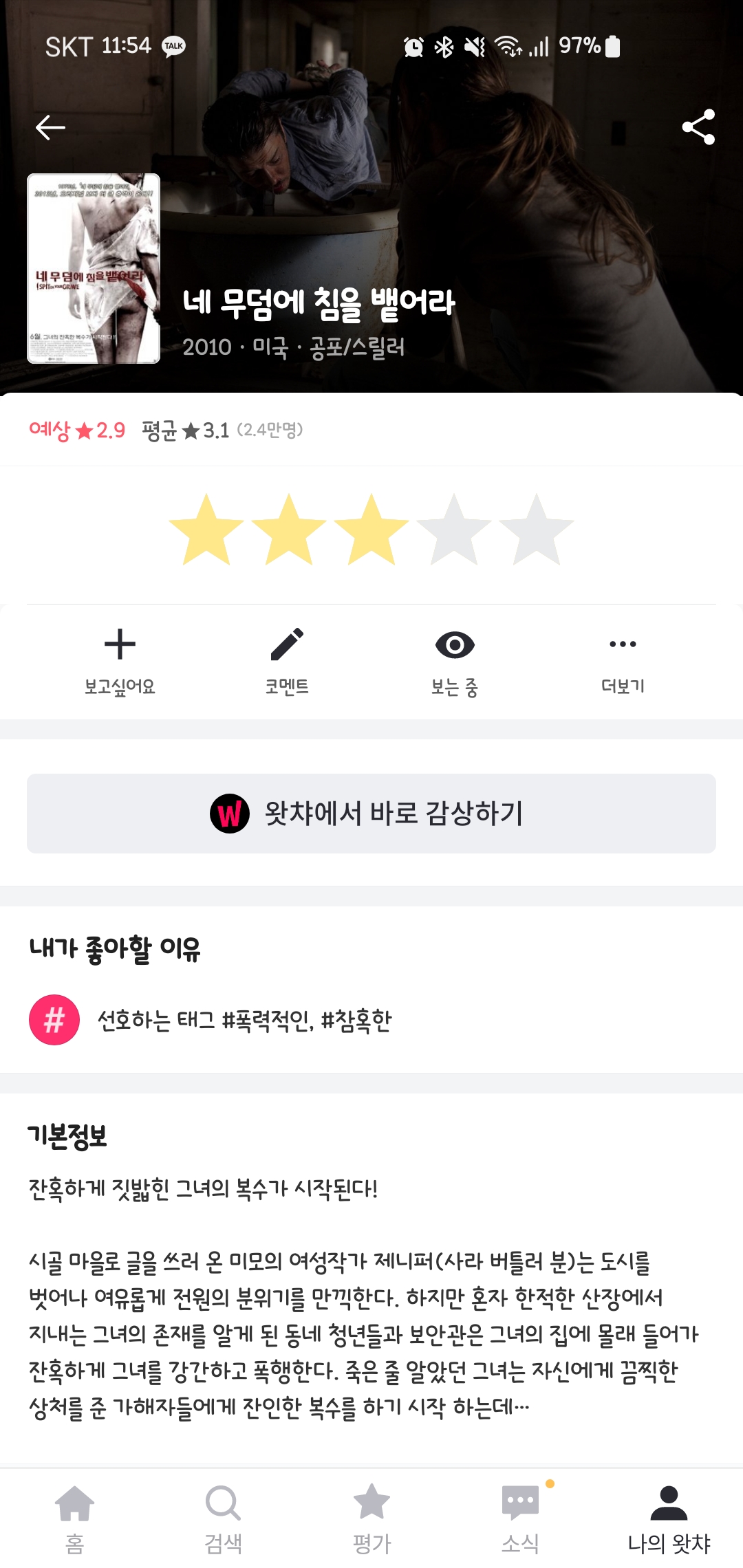The height and width of the screenshot is (1568, 743).
Task: Share this movie page
Action: pyautogui.click(x=698, y=127)
